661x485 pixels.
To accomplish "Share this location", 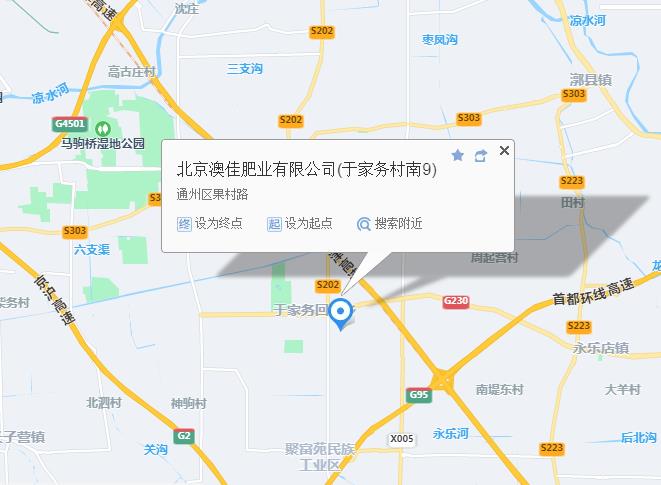I will pos(481,155).
